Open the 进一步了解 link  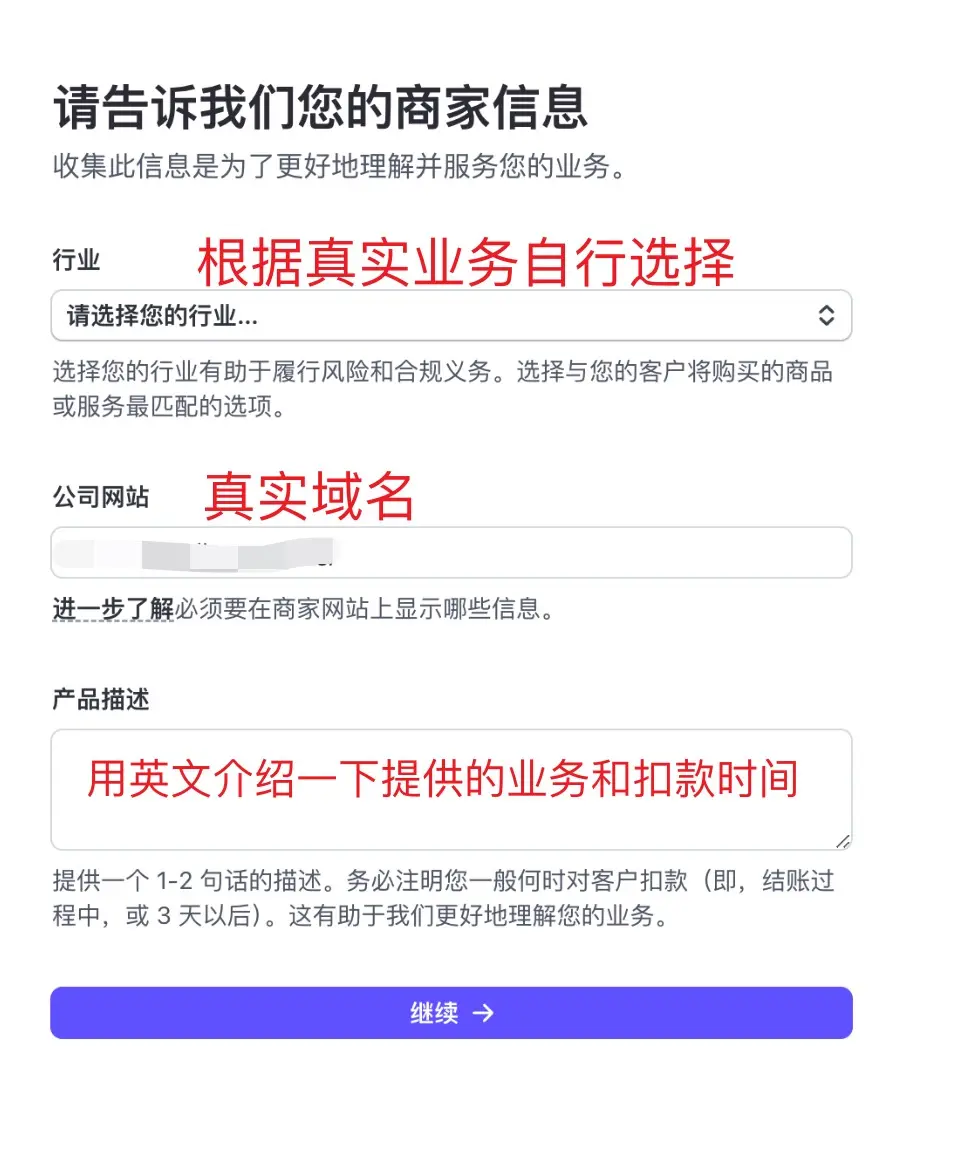113,608
